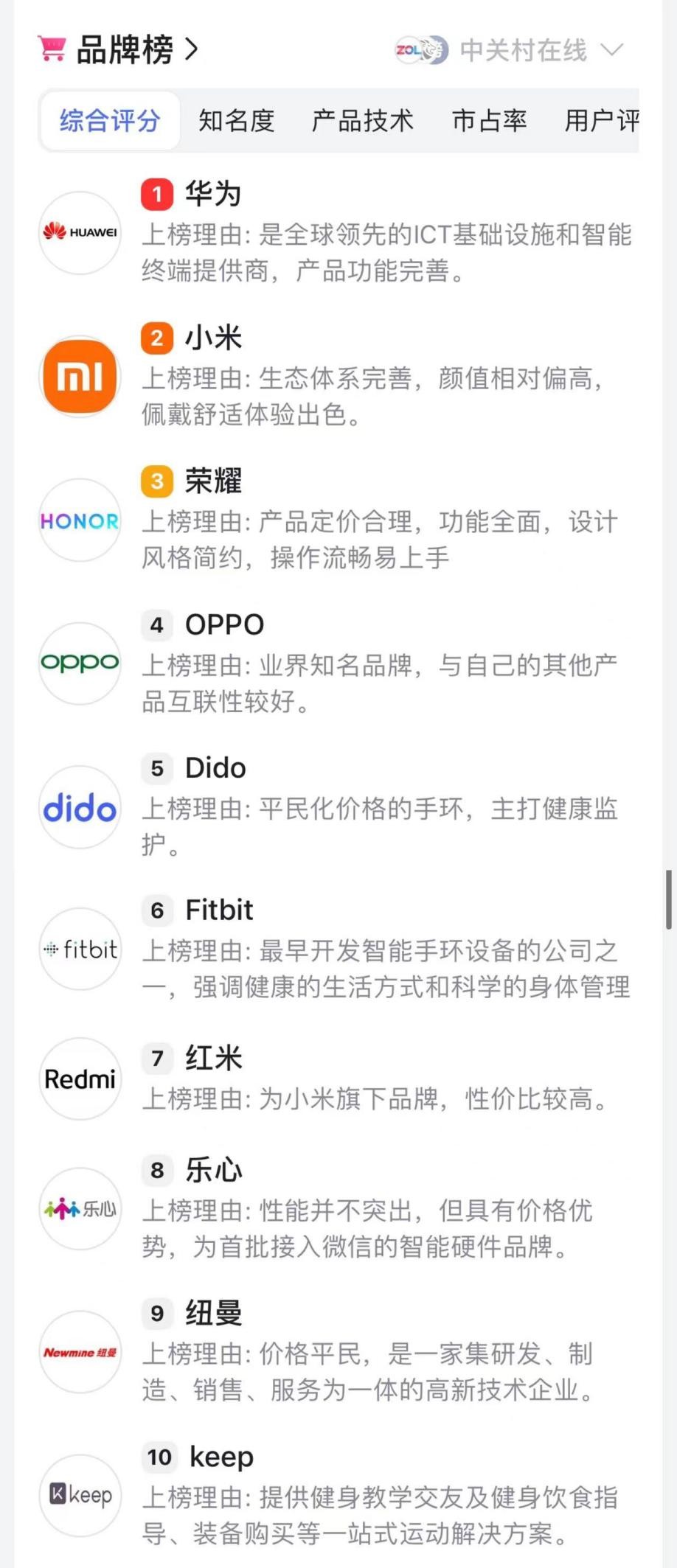The width and height of the screenshot is (677, 1568).
Task: Click the rank 1 number badge
Action: pos(156,194)
